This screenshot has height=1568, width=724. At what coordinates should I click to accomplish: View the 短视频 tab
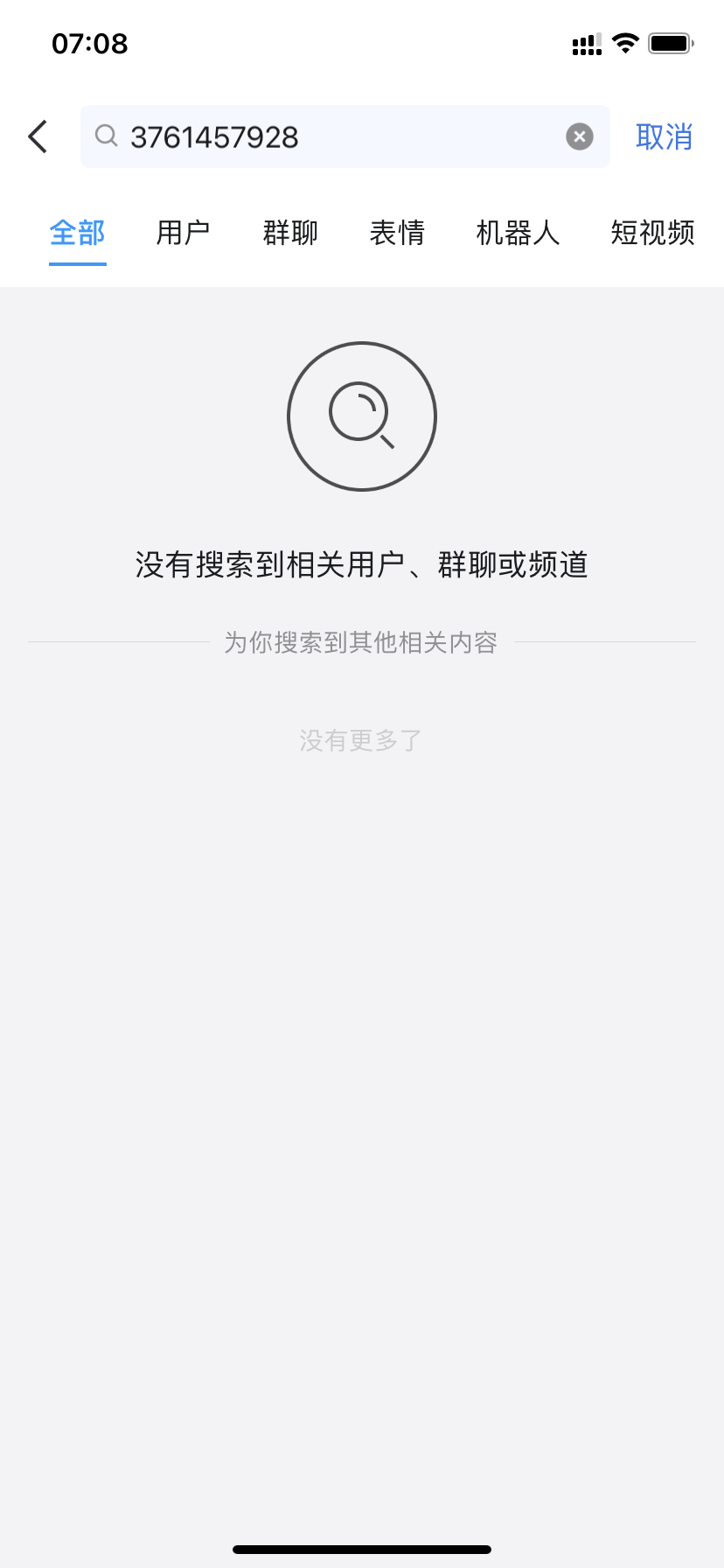click(x=652, y=233)
